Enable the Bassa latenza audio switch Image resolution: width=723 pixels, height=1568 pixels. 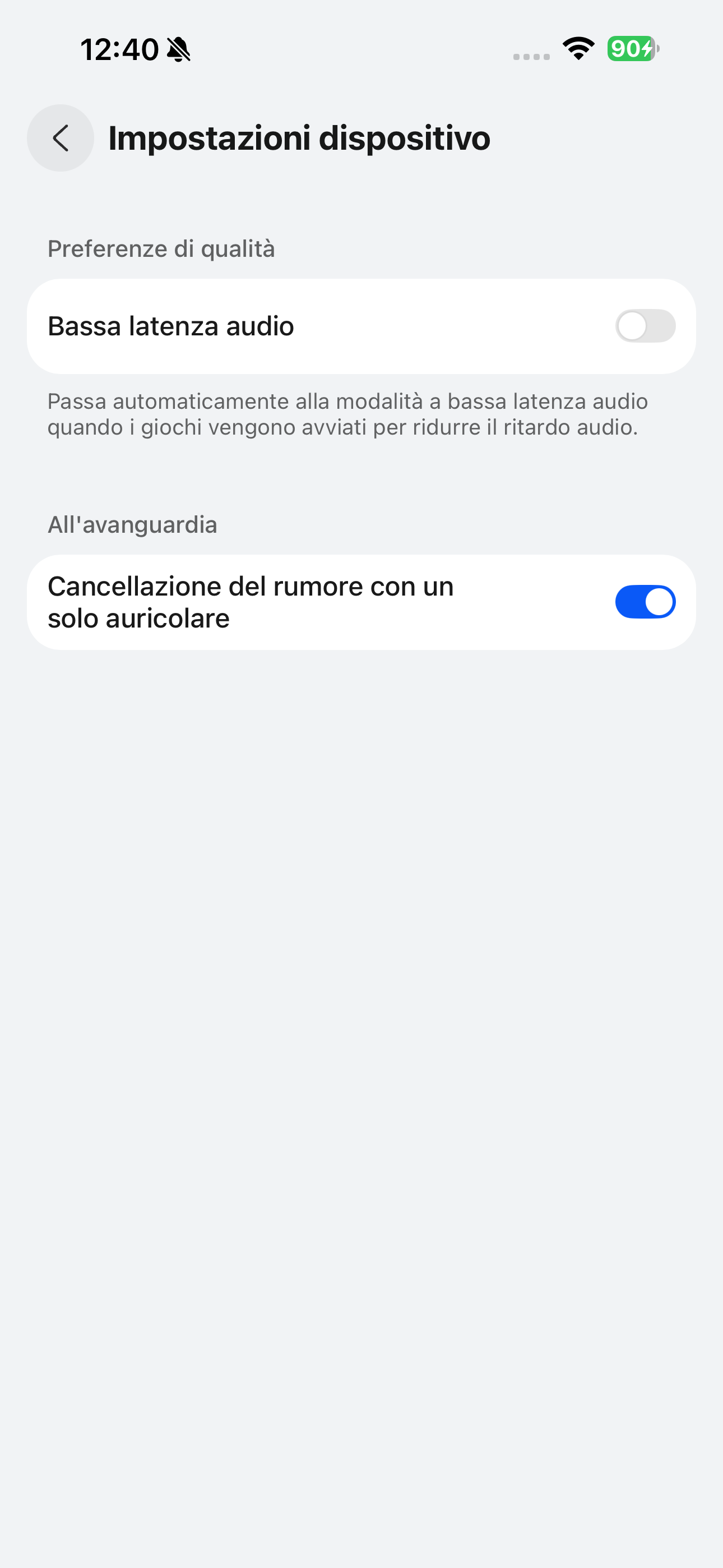coord(645,326)
